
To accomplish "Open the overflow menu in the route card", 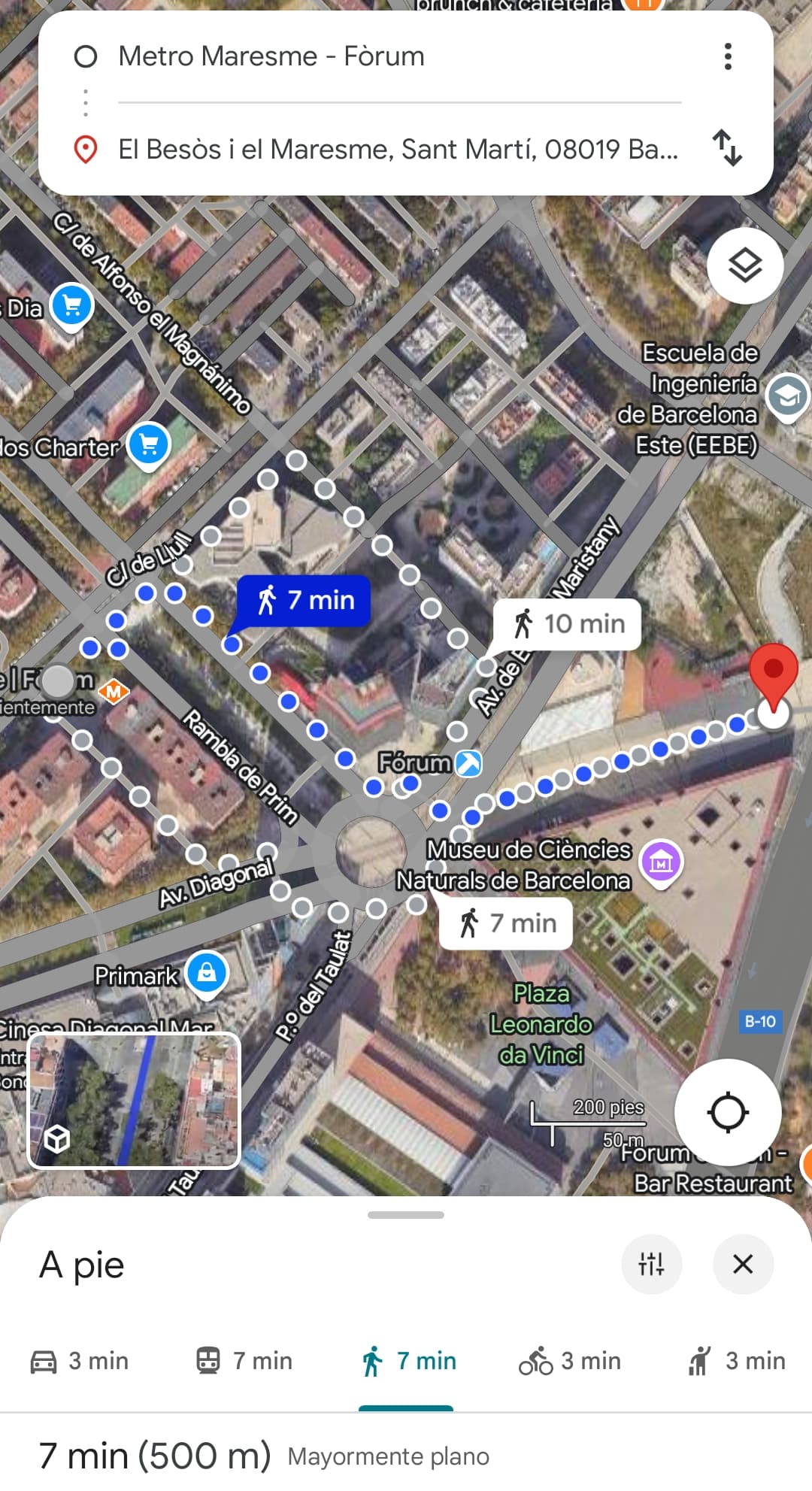I will [x=727, y=56].
